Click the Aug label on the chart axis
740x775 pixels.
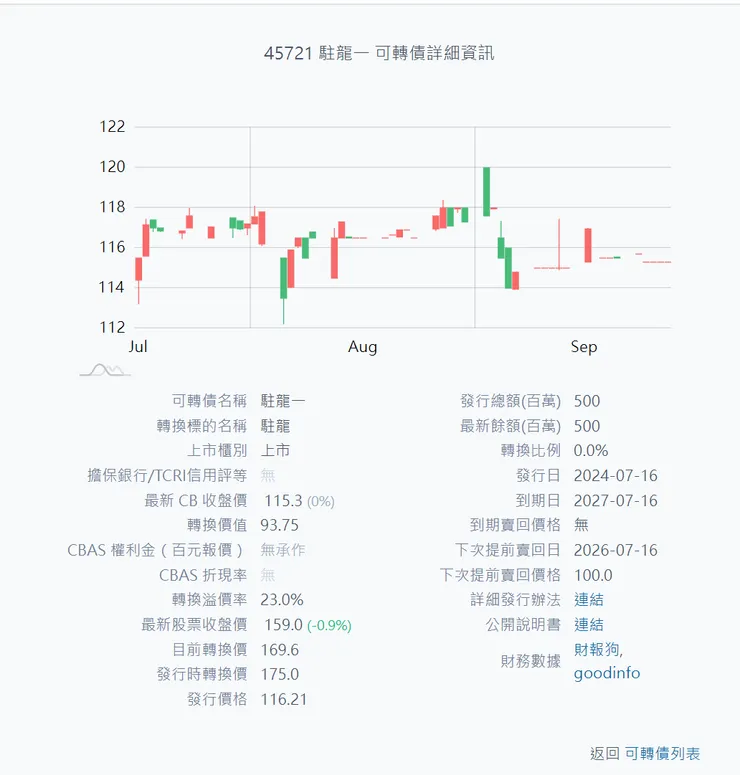[x=362, y=347]
